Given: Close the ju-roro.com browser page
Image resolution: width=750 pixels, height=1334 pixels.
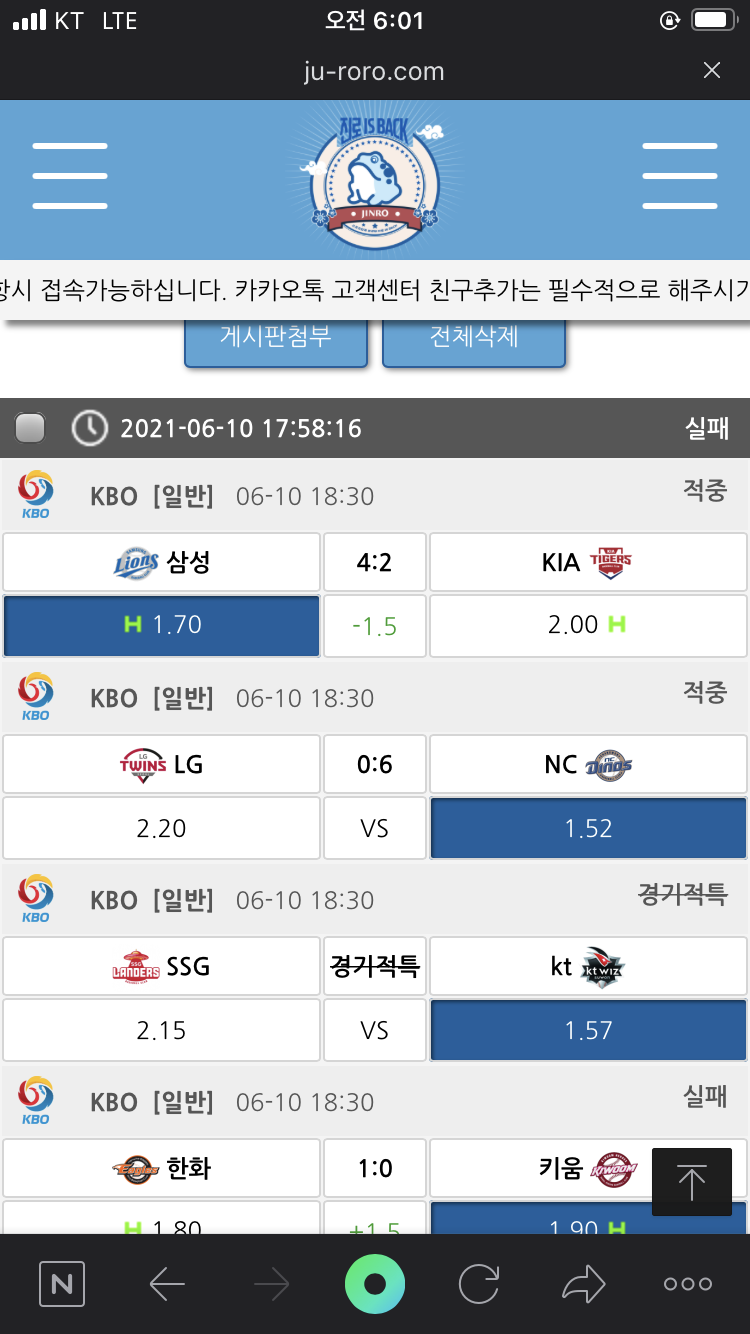Looking at the screenshot, I should pyautogui.click(x=711, y=70).
